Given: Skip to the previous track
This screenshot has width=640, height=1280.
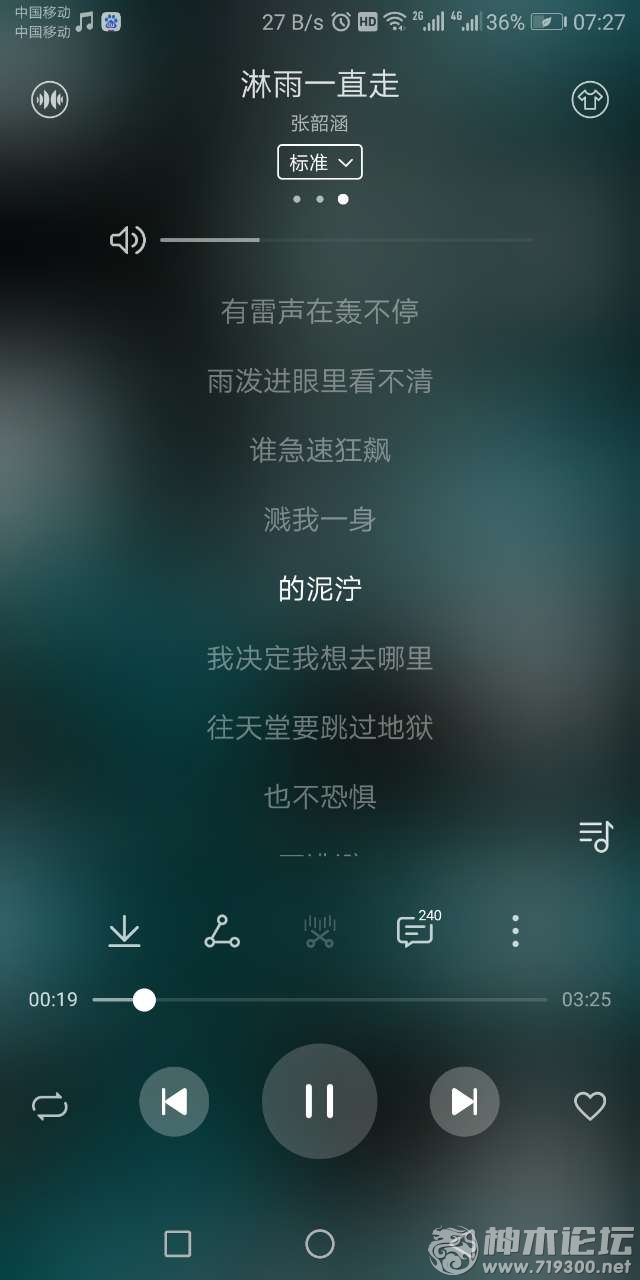Looking at the screenshot, I should pyautogui.click(x=174, y=1102).
